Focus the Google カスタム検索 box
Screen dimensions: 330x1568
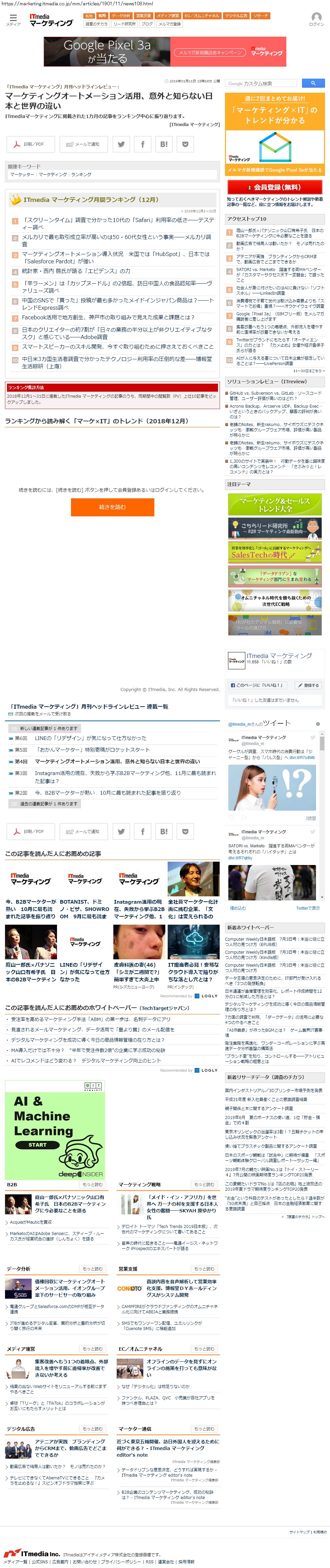pyautogui.click(x=261, y=83)
